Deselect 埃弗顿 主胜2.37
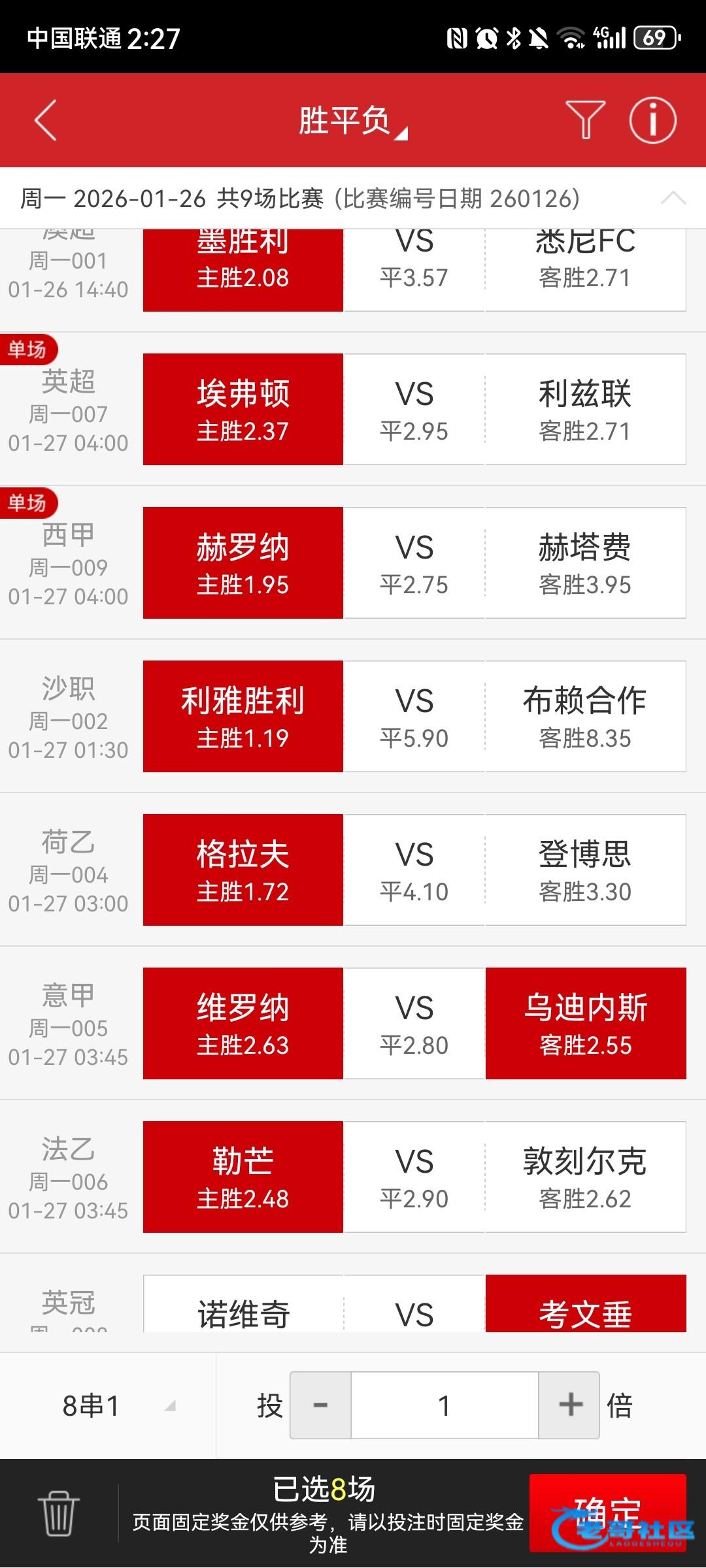706x1568 pixels. tap(243, 410)
